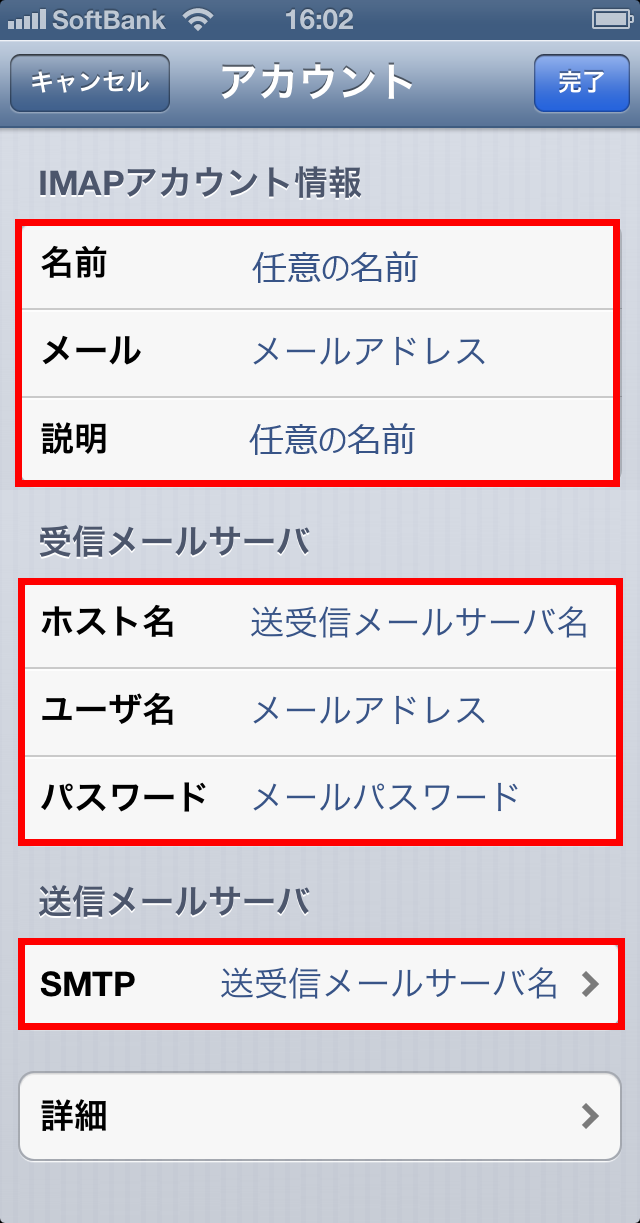
Task: Select the メール address field
Action: tap(316, 353)
